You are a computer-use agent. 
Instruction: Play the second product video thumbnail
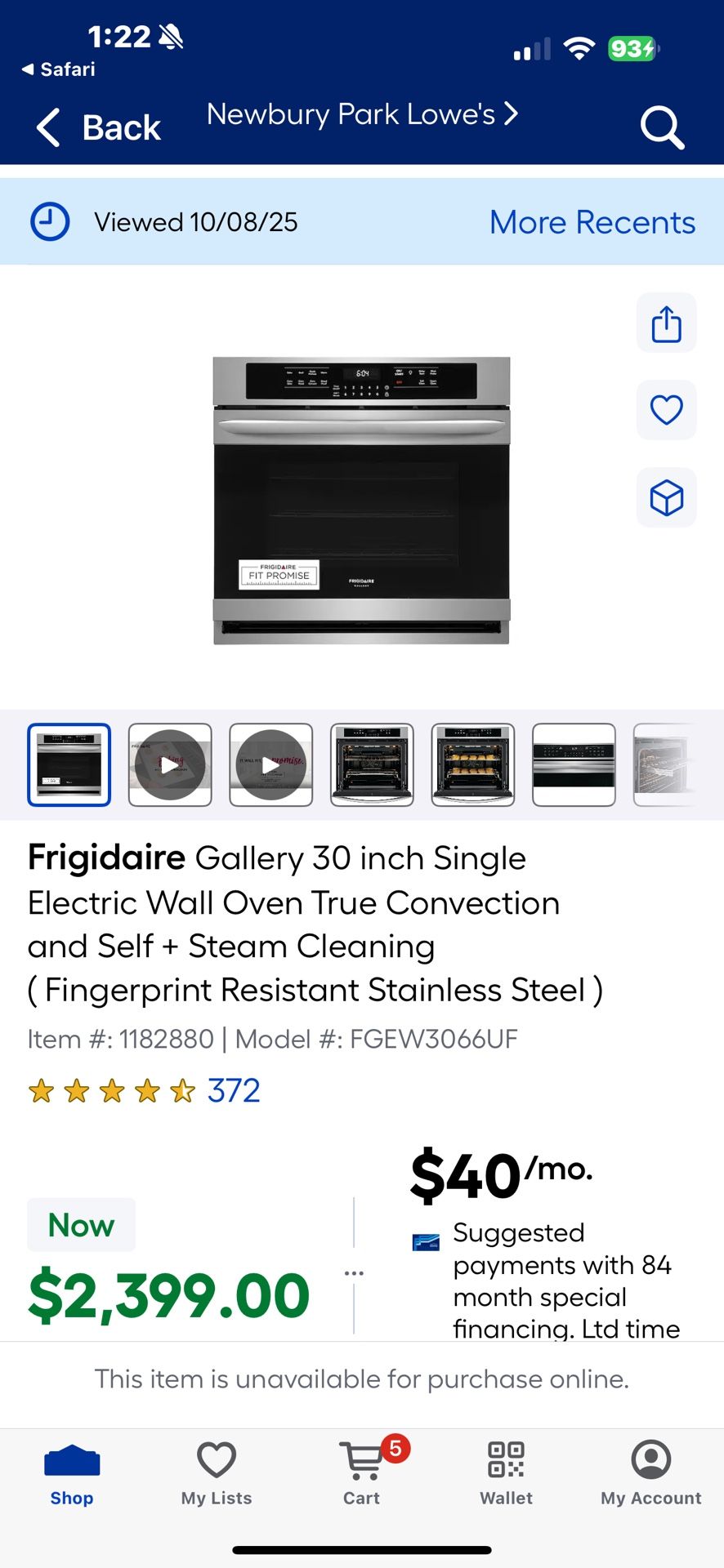(271, 765)
